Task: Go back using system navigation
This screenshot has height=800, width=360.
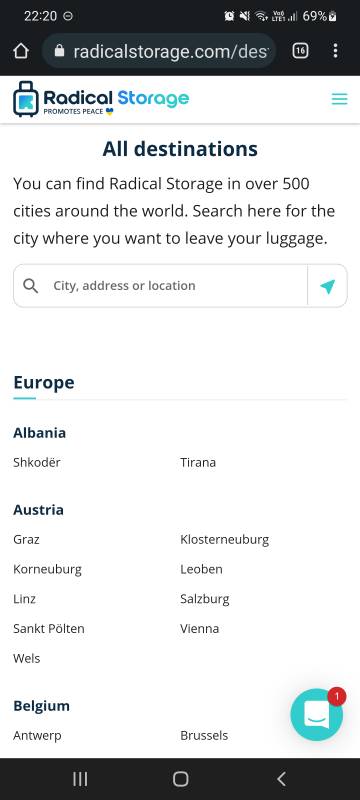Action: pyautogui.click(x=281, y=779)
